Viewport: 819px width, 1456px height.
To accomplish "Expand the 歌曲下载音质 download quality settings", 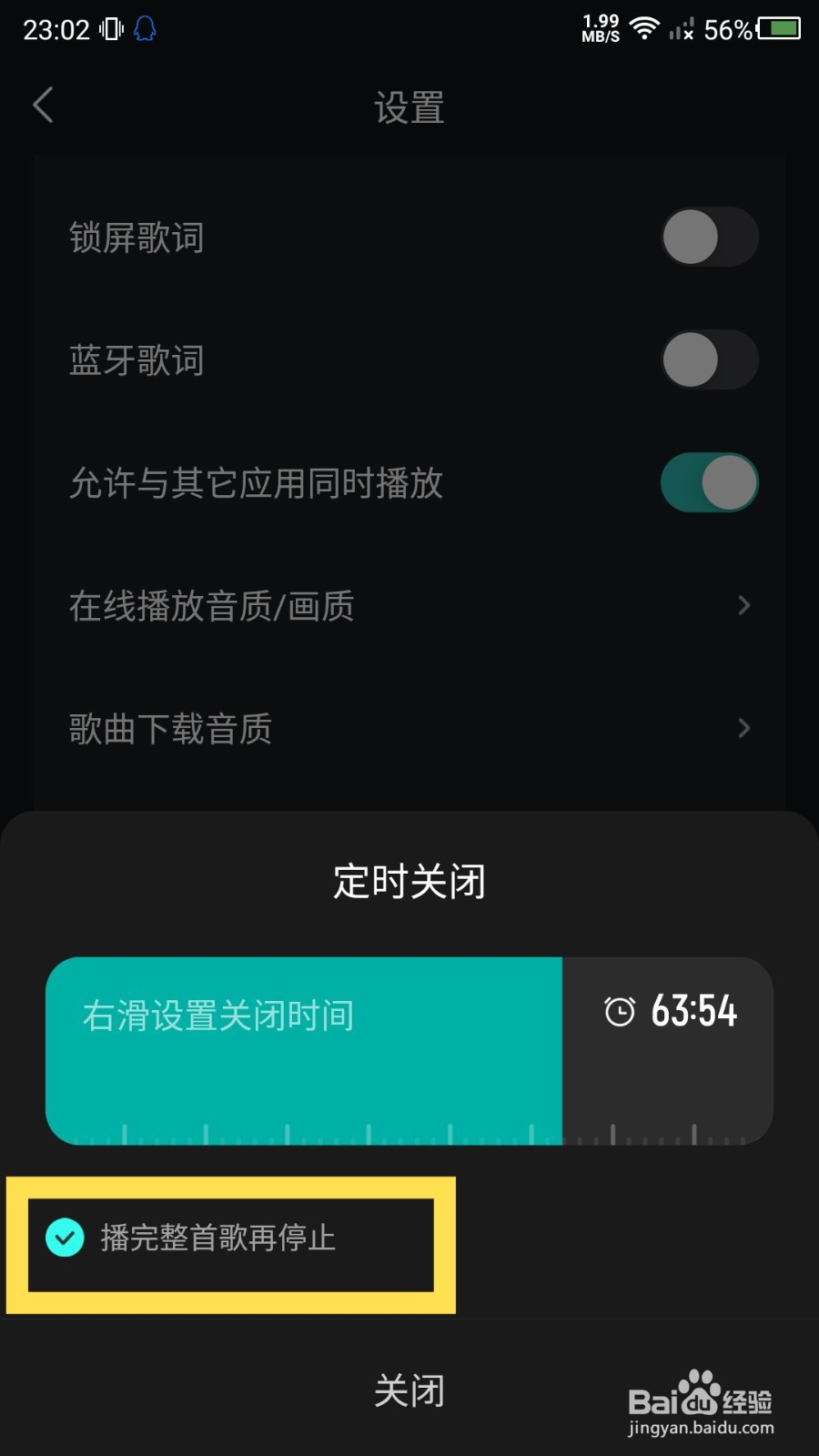I will click(x=409, y=728).
